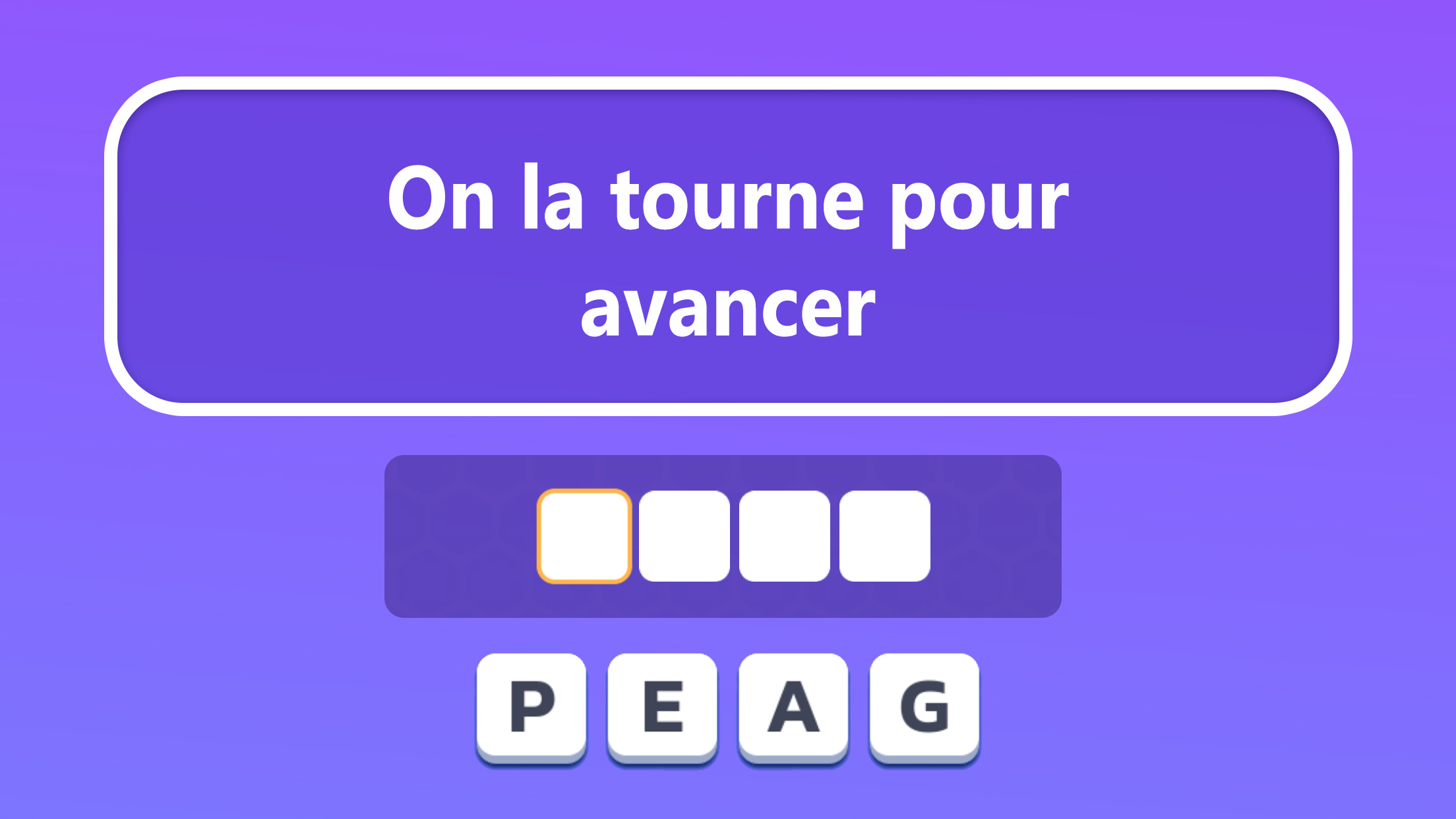This screenshot has height=819, width=1456.
Task: Choose the letter A tile
Action: (x=793, y=707)
